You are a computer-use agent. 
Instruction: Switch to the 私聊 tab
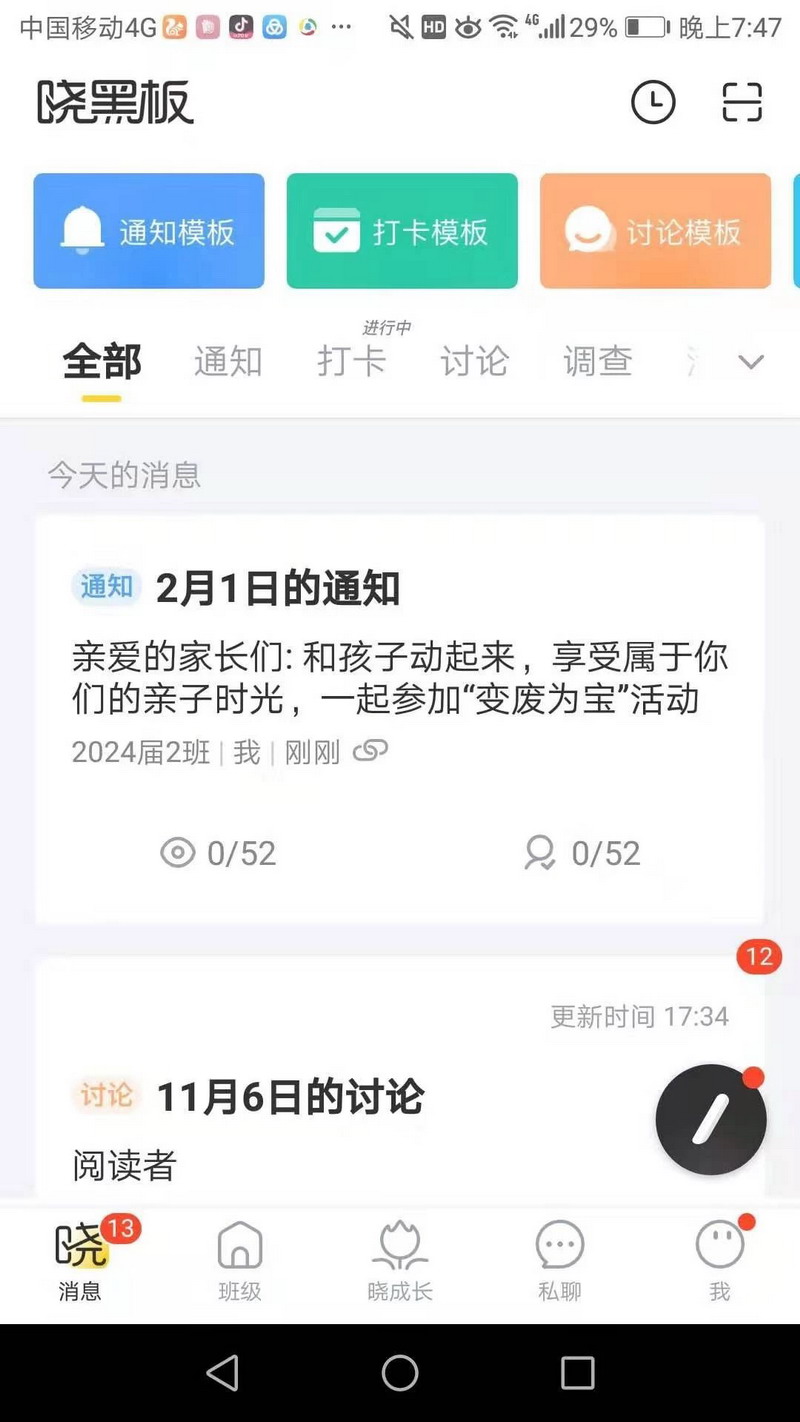(560, 1260)
